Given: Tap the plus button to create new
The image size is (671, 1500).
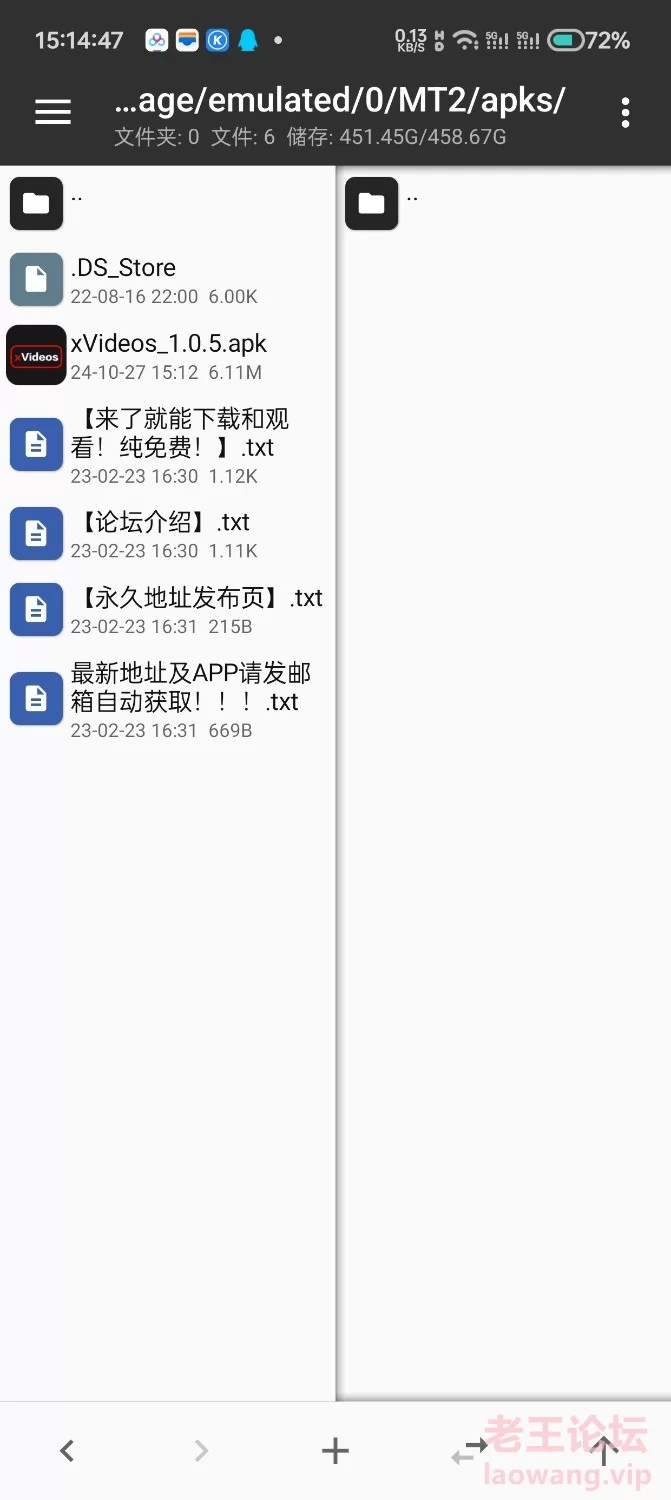Looking at the screenshot, I should point(335,1450).
